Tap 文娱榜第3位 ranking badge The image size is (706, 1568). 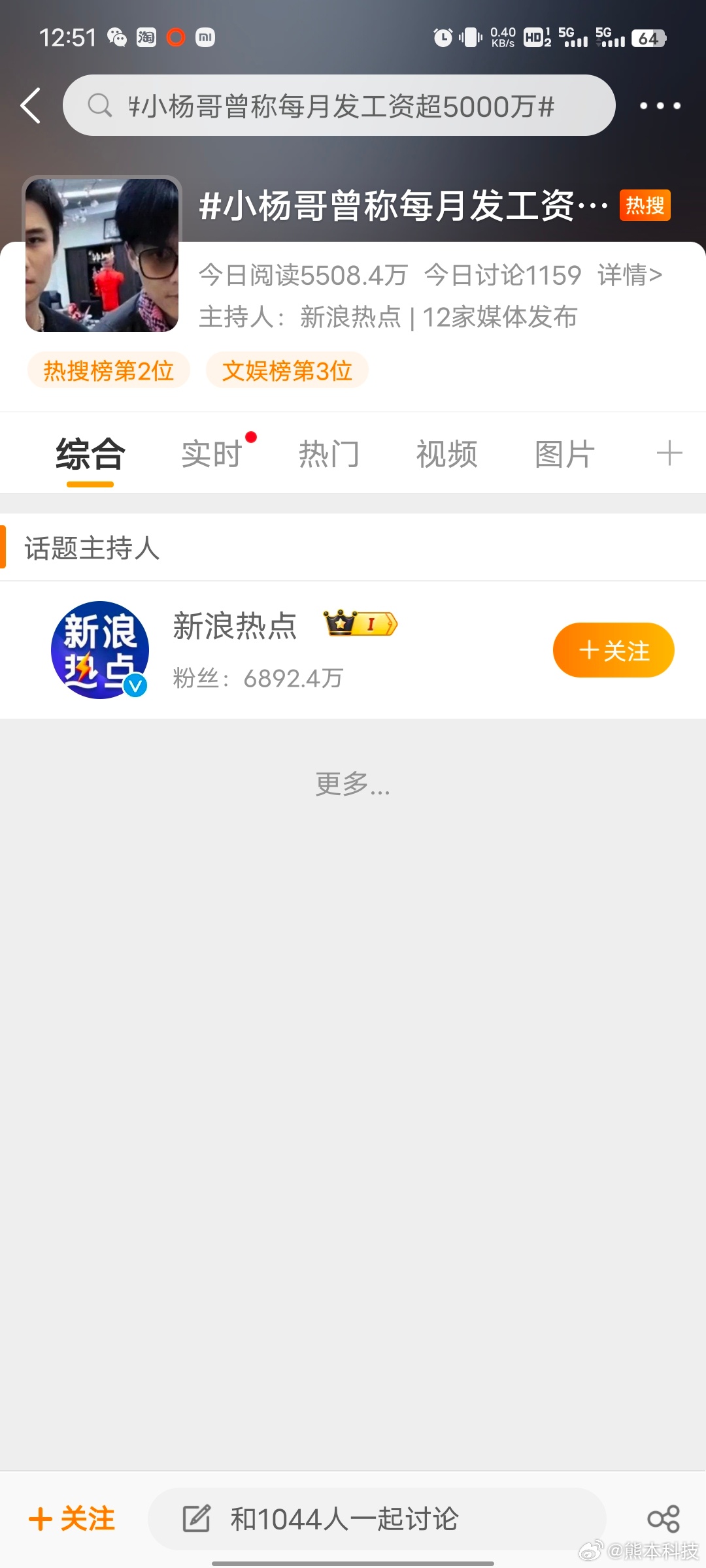(286, 370)
